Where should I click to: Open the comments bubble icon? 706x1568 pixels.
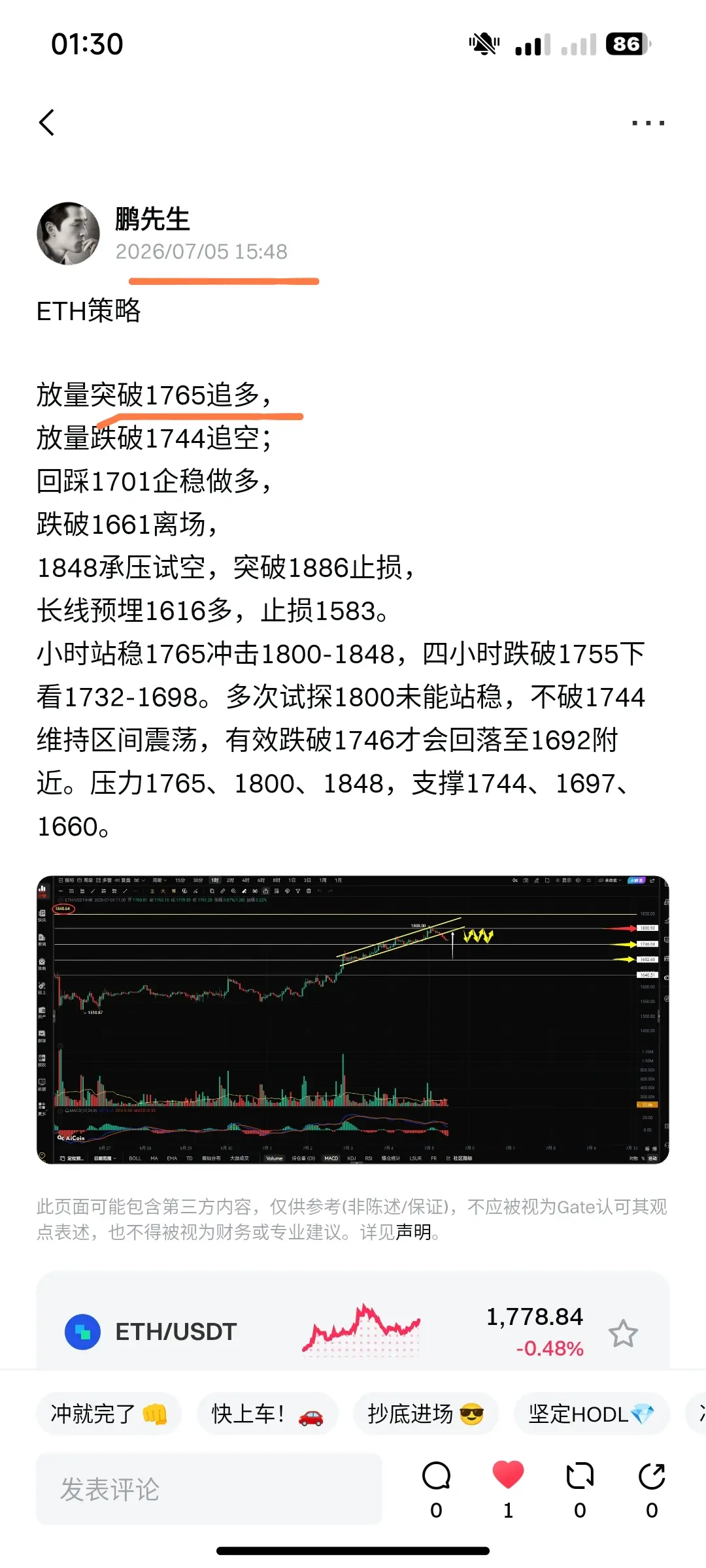click(x=436, y=1489)
